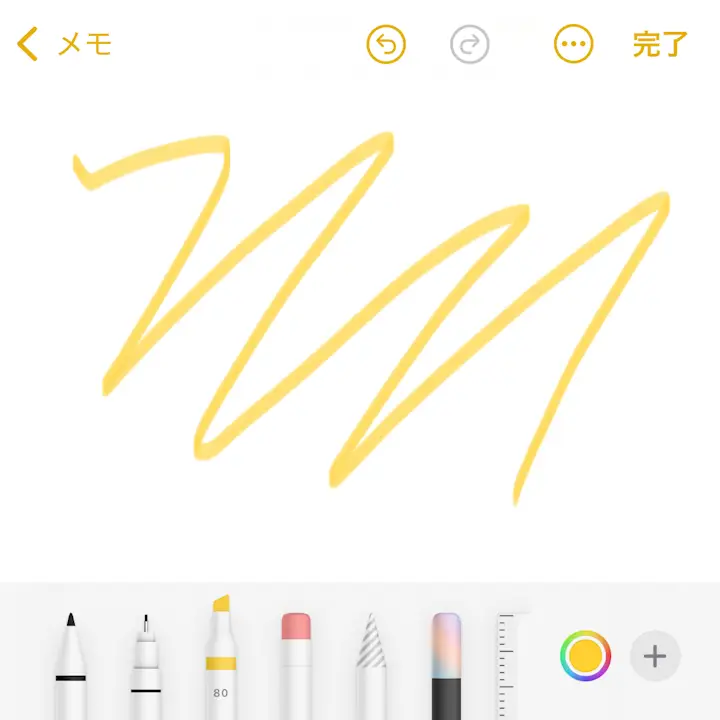Open the more options menu
Viewport: 720px width, 720px height.
point(573,44)
